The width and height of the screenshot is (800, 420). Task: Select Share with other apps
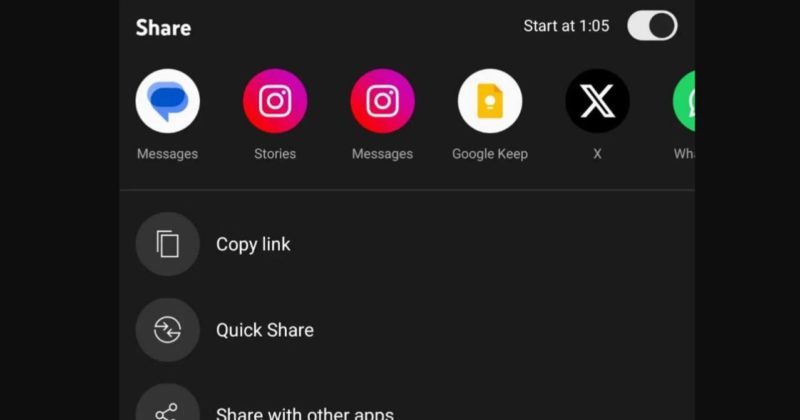304,411
